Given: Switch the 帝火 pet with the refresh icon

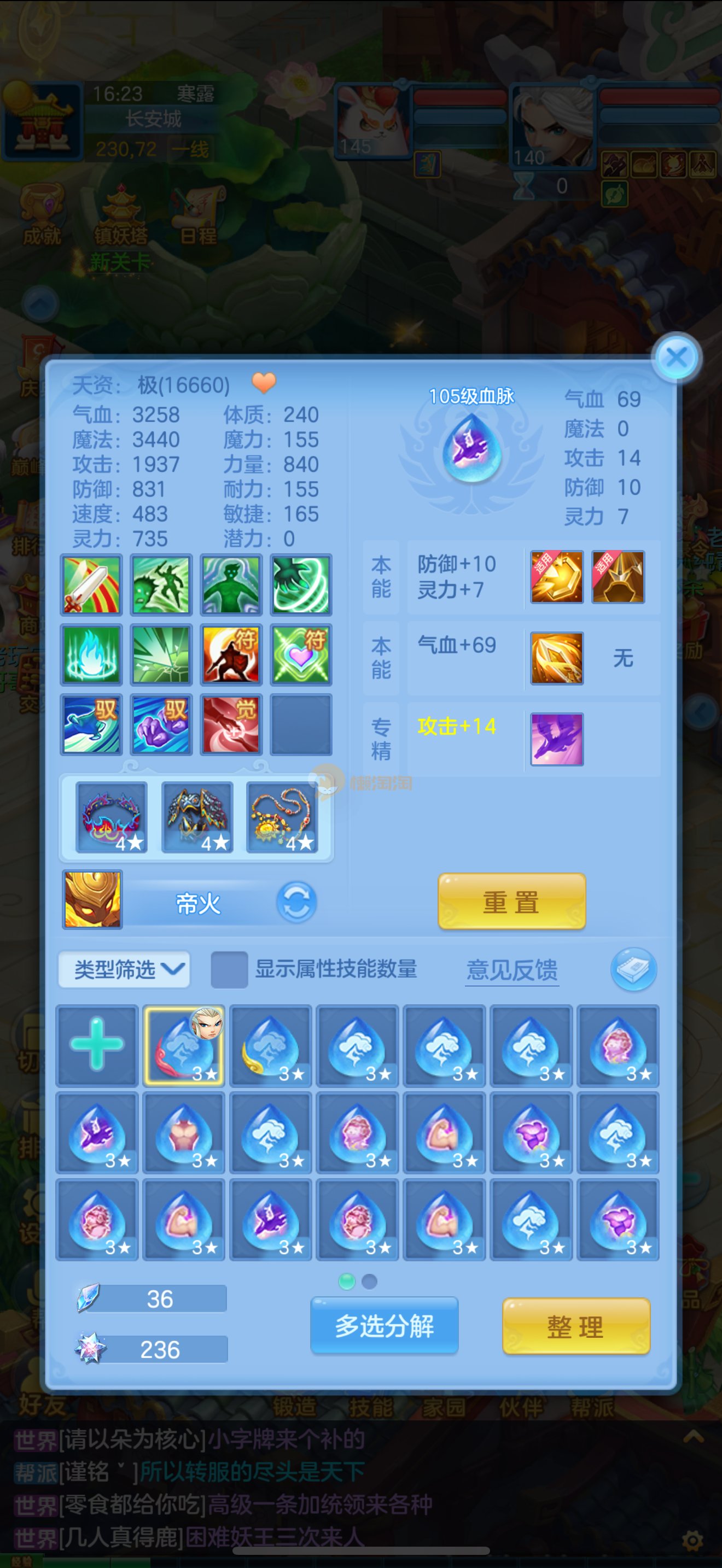Looking at the screenshot, I should click(296, 902).
